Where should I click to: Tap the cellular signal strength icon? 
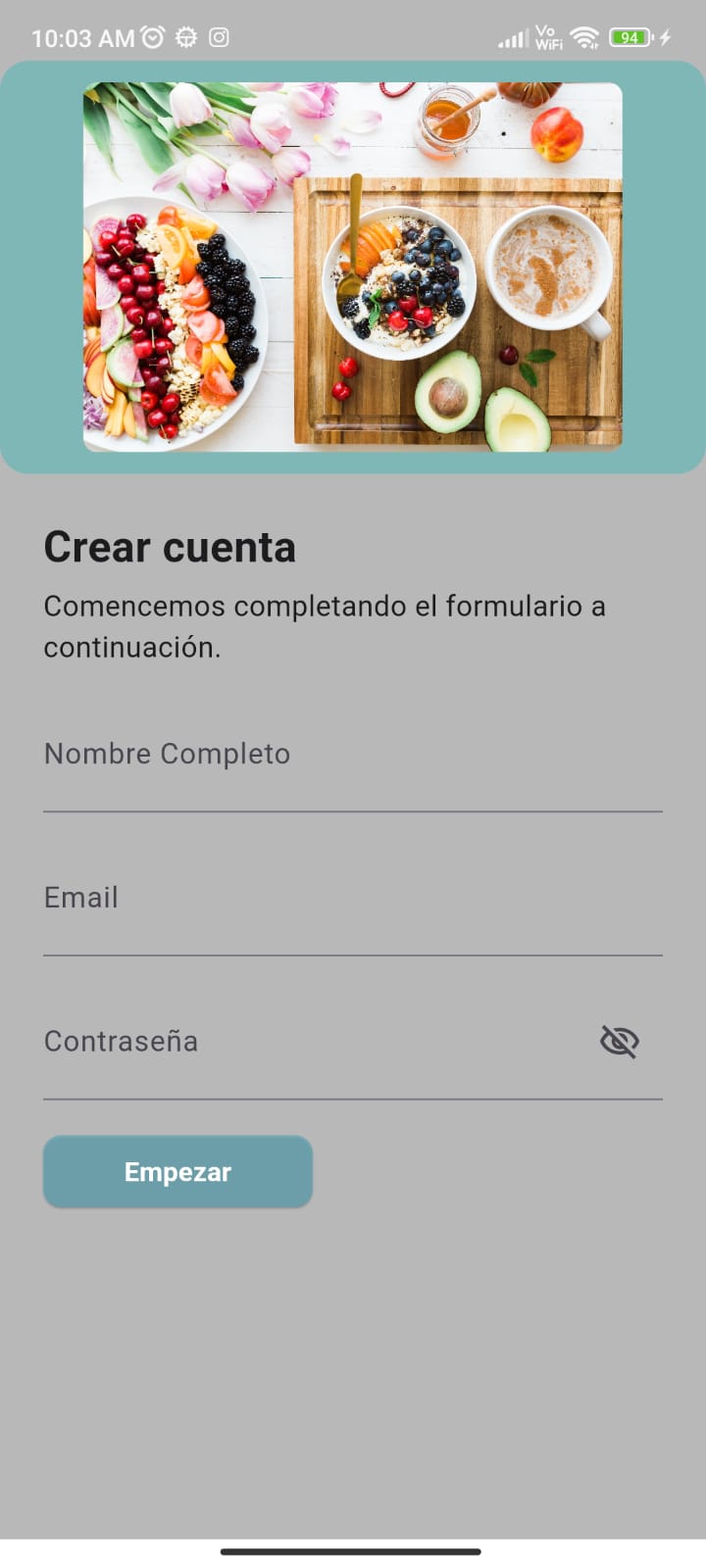tap(514, 38)
